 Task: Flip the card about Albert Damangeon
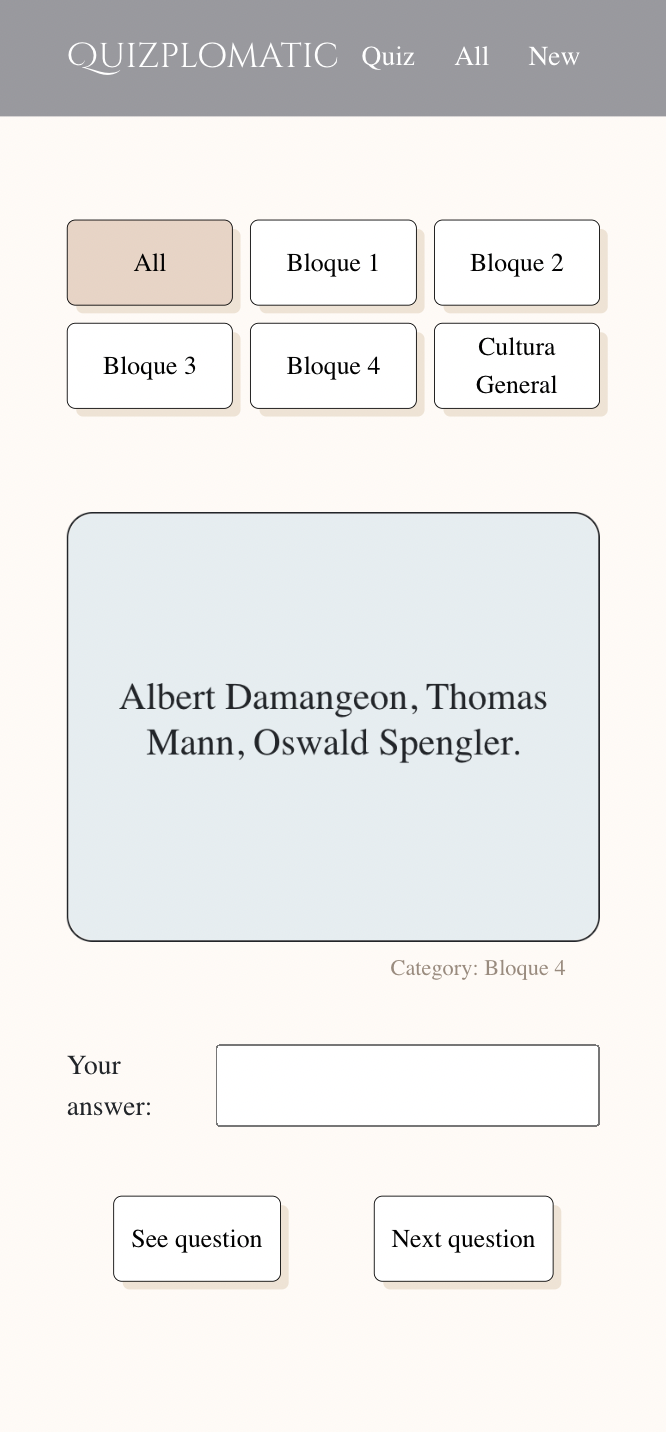[333, 727]
